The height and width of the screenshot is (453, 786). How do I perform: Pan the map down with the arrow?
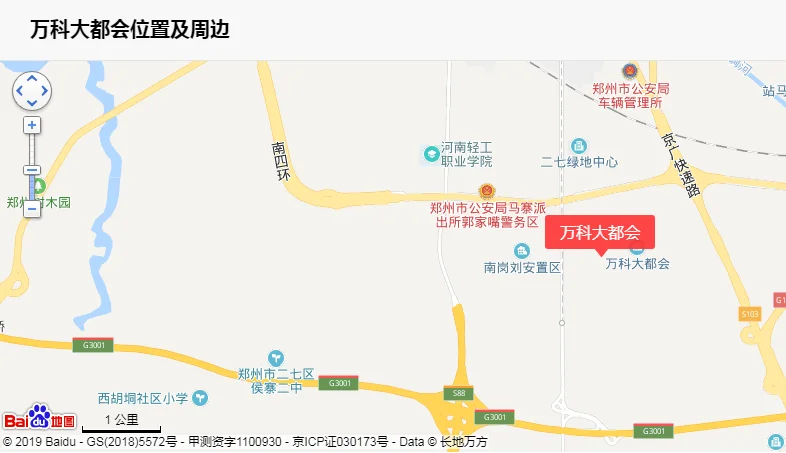click(x=31, y=103)
